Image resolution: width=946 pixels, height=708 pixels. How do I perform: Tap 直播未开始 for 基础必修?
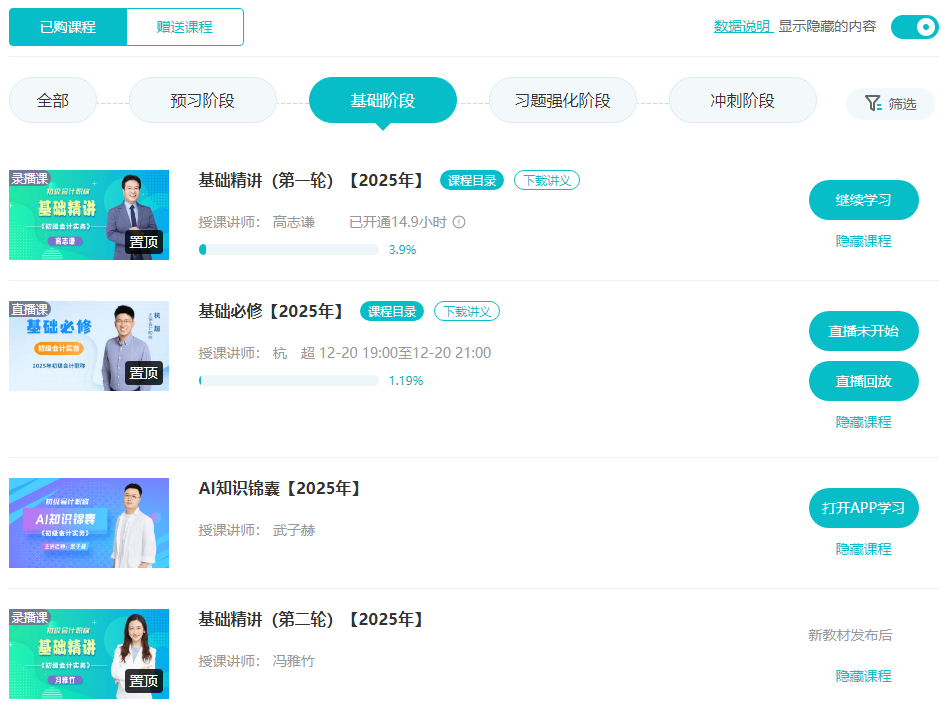tap(863, 331)
